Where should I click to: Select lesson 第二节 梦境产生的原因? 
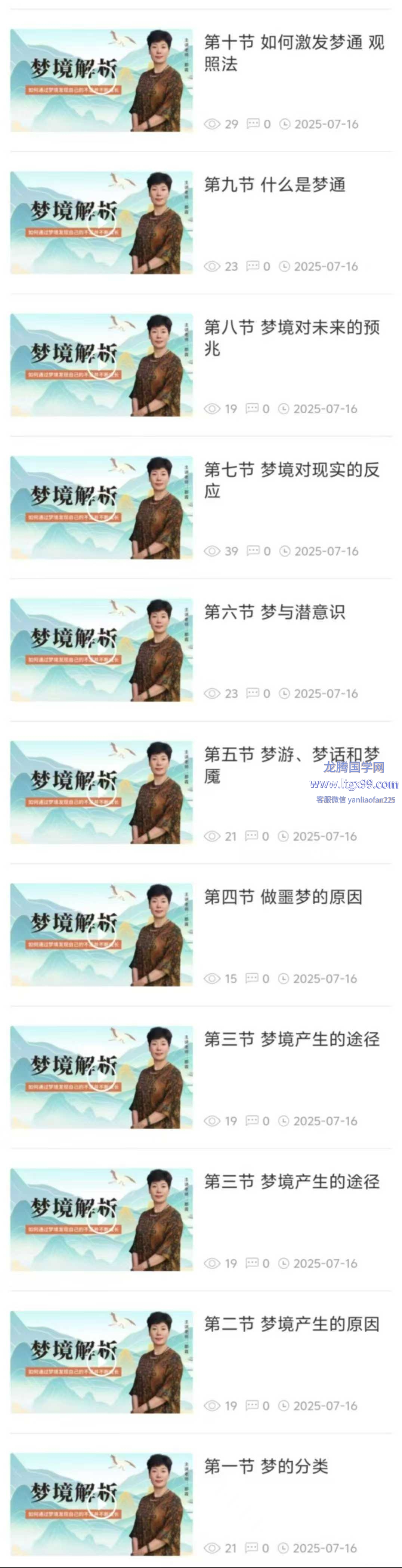(291, 1324)
